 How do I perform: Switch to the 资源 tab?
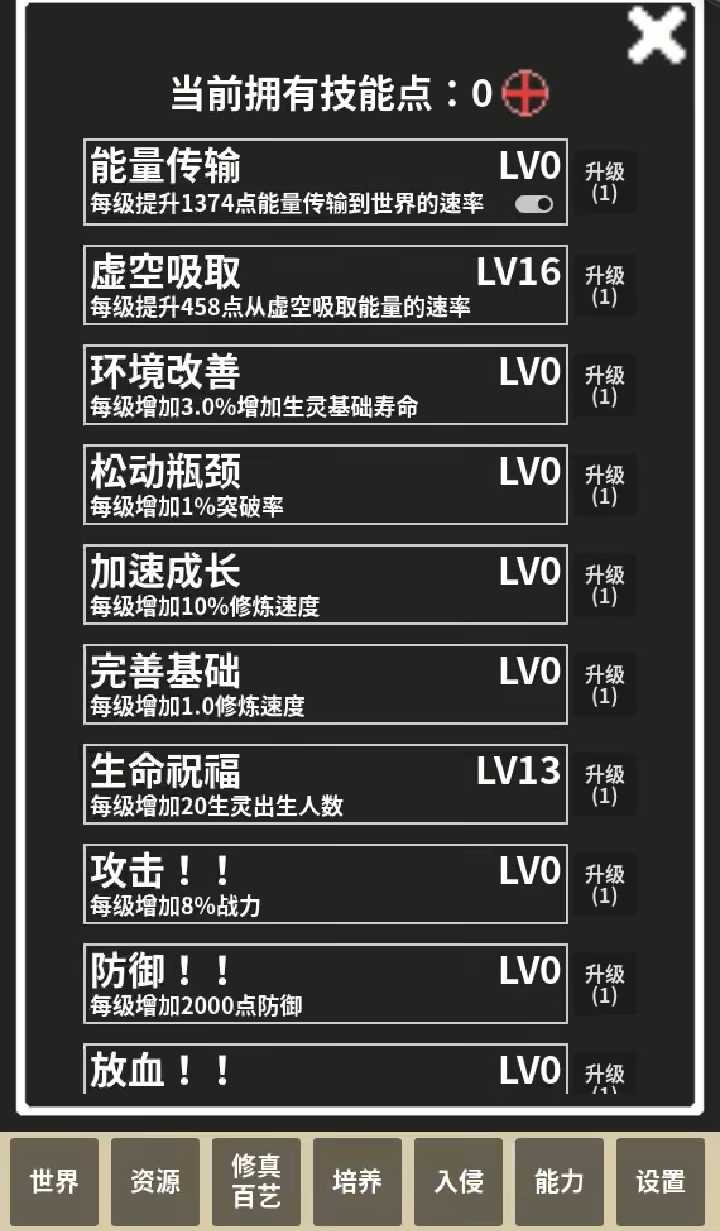tap(155, 1182)
